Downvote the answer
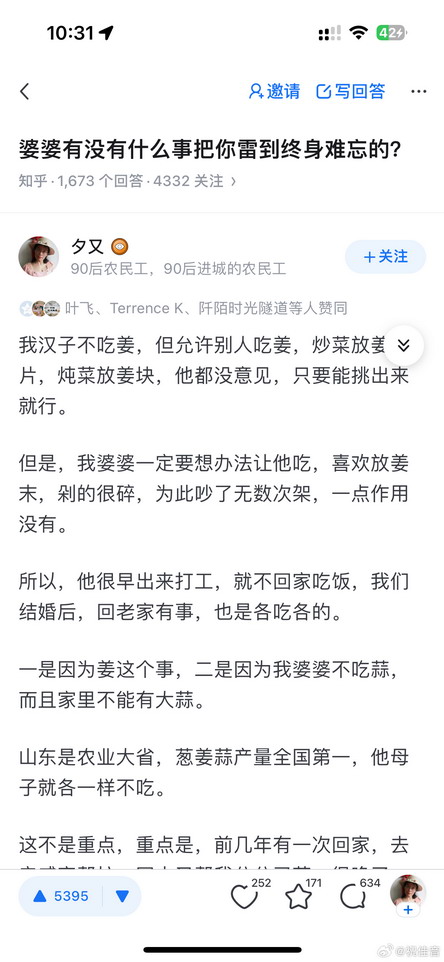Image resolution: width=444 pixels, height=962 pixels. [x=123, y=896]
